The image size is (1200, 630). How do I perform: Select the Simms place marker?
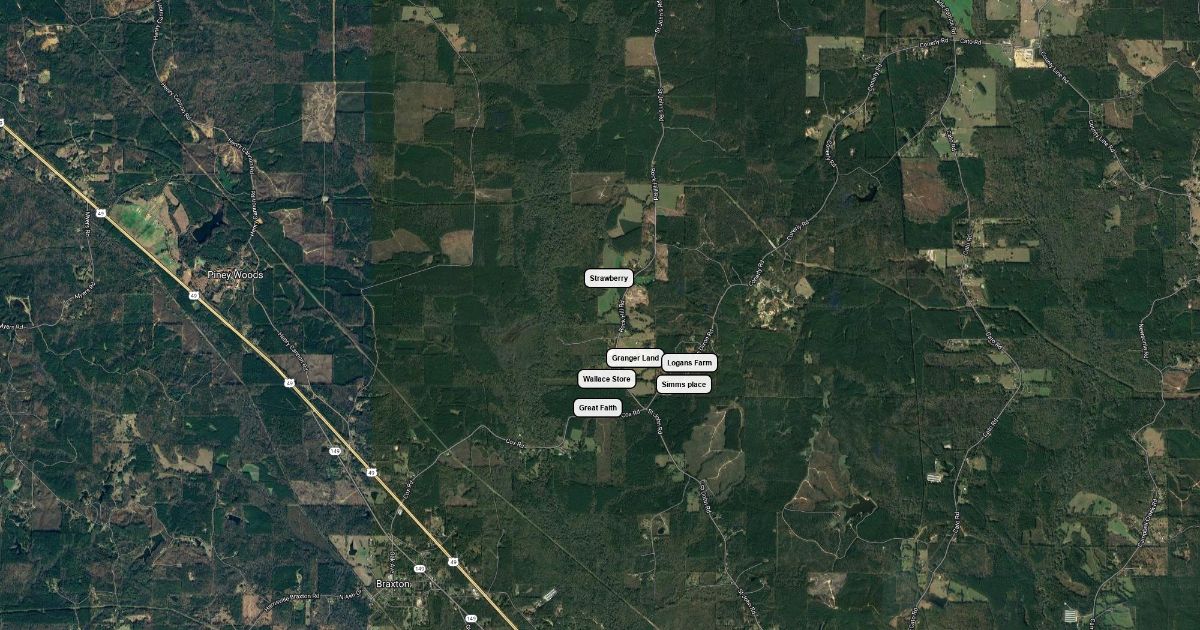(684, 385)
